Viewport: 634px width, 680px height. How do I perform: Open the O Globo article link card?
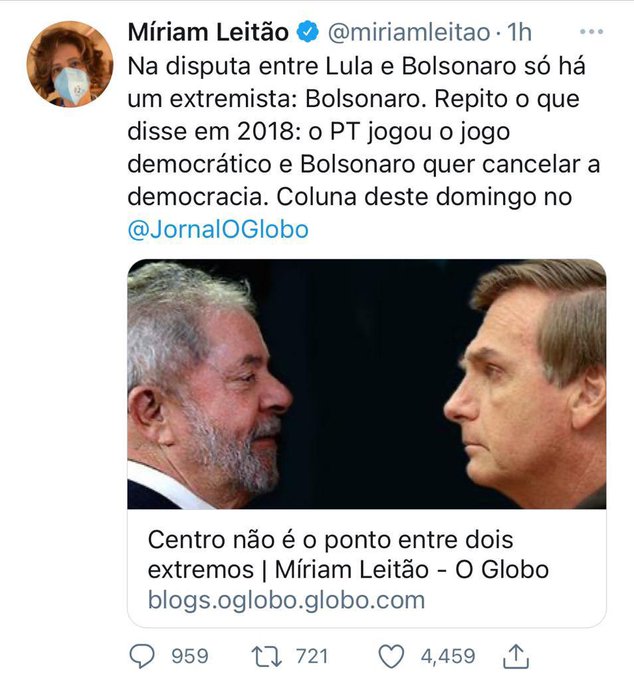point(366,442)
